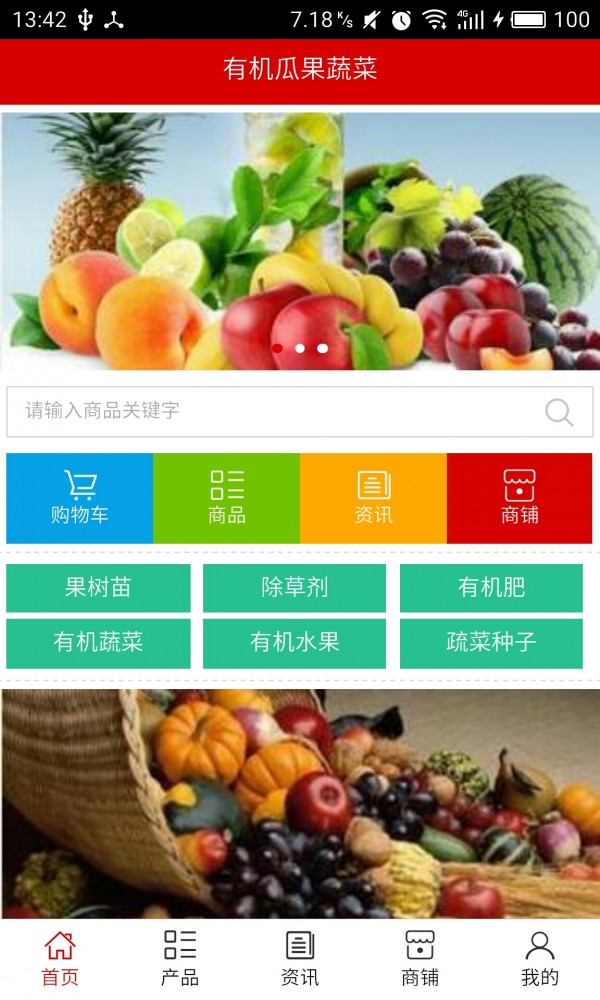The image size is (600, 1000).
Task: Open the green 商品 tile
Action: pyautogui.click(x=227, y=498)
